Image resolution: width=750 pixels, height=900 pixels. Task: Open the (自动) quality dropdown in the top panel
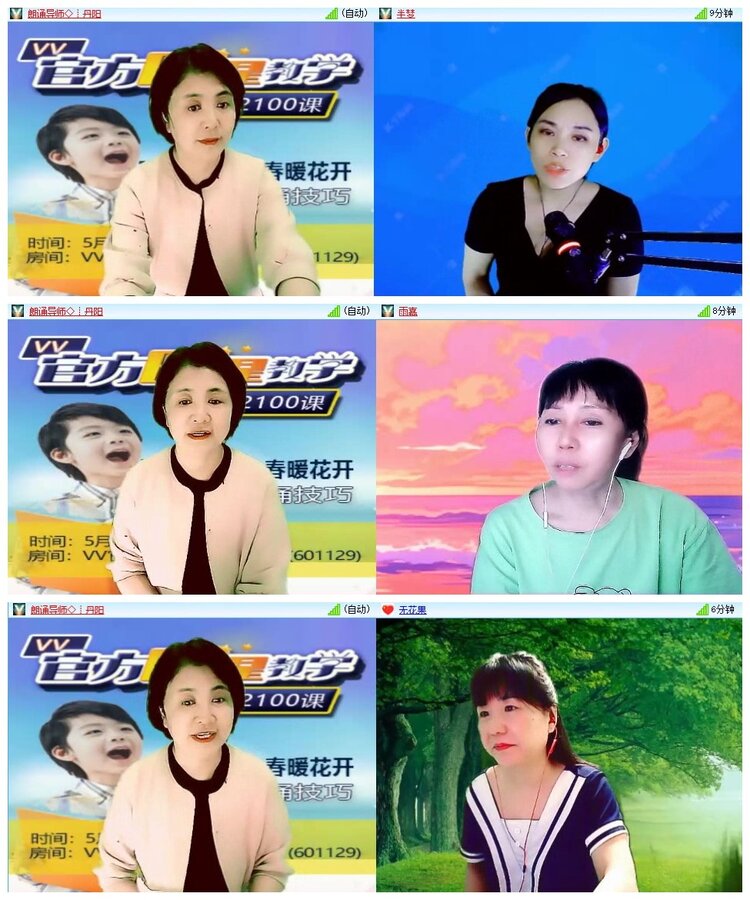(x=356, y=12)
